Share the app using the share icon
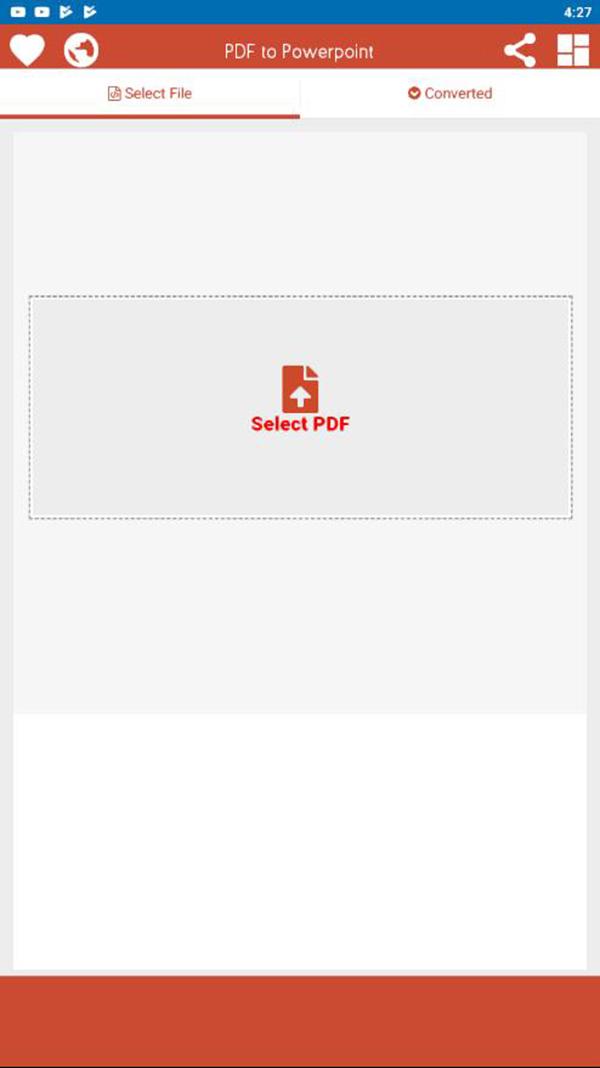 click(520, 50)
